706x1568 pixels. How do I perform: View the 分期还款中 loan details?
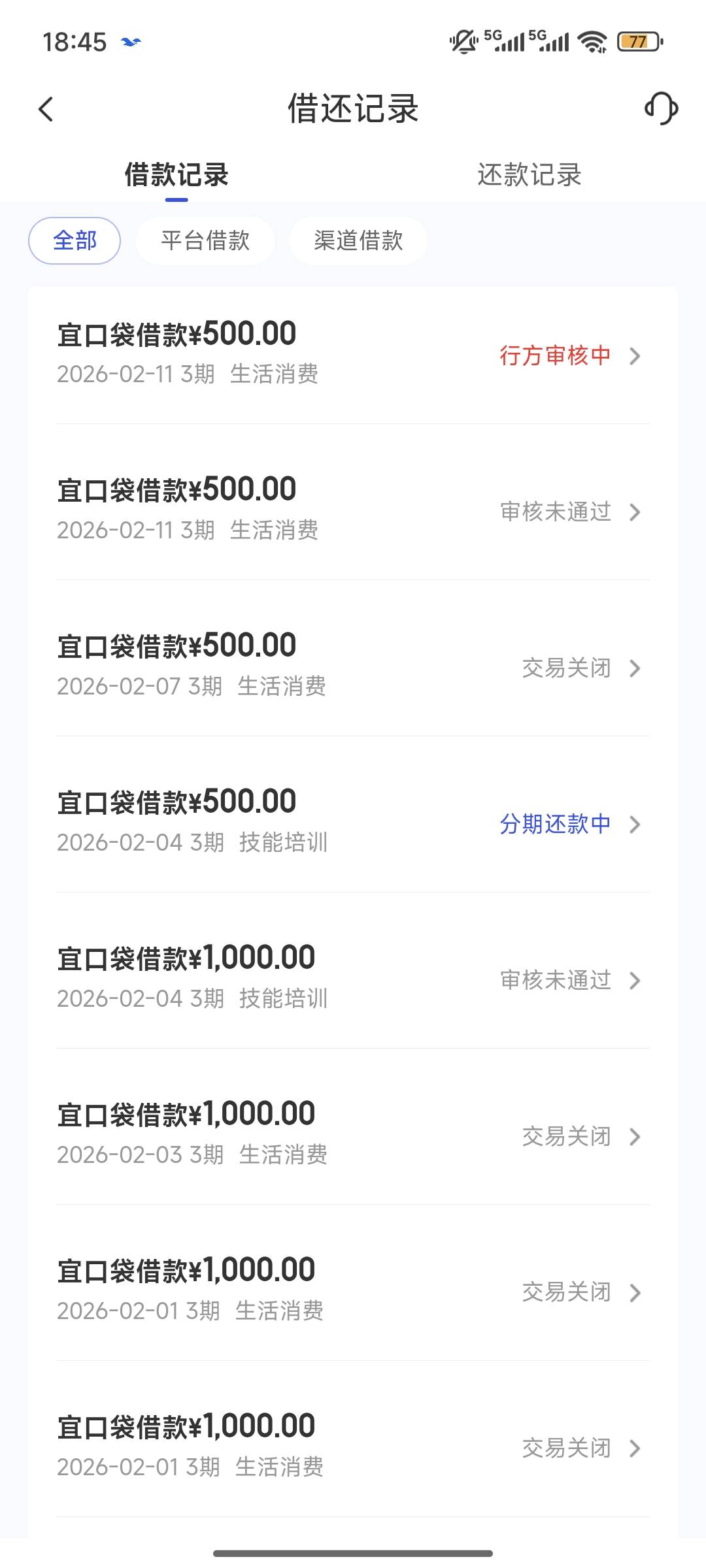pos(353,822)
